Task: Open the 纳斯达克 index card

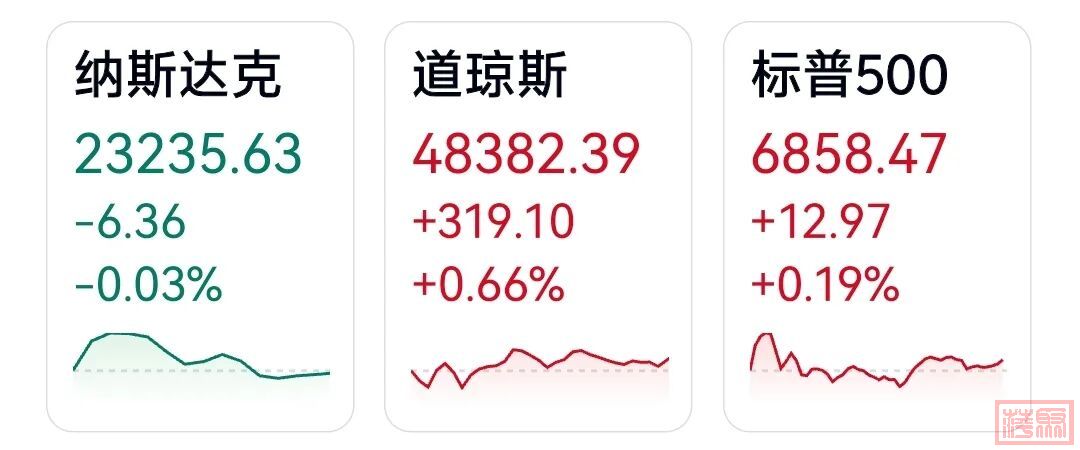Action: (x=200, y=227)
